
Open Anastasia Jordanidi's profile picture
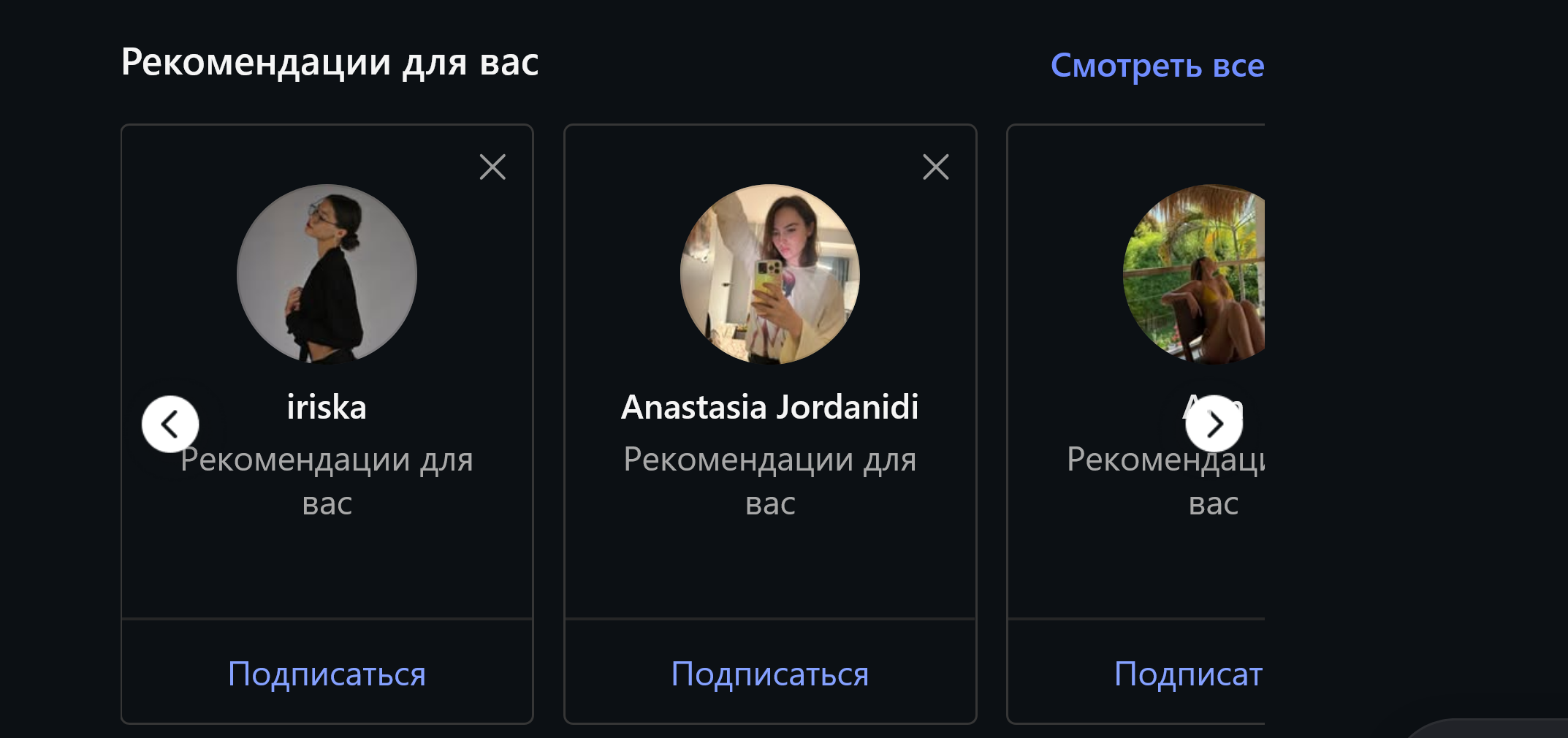pos(769,274)
